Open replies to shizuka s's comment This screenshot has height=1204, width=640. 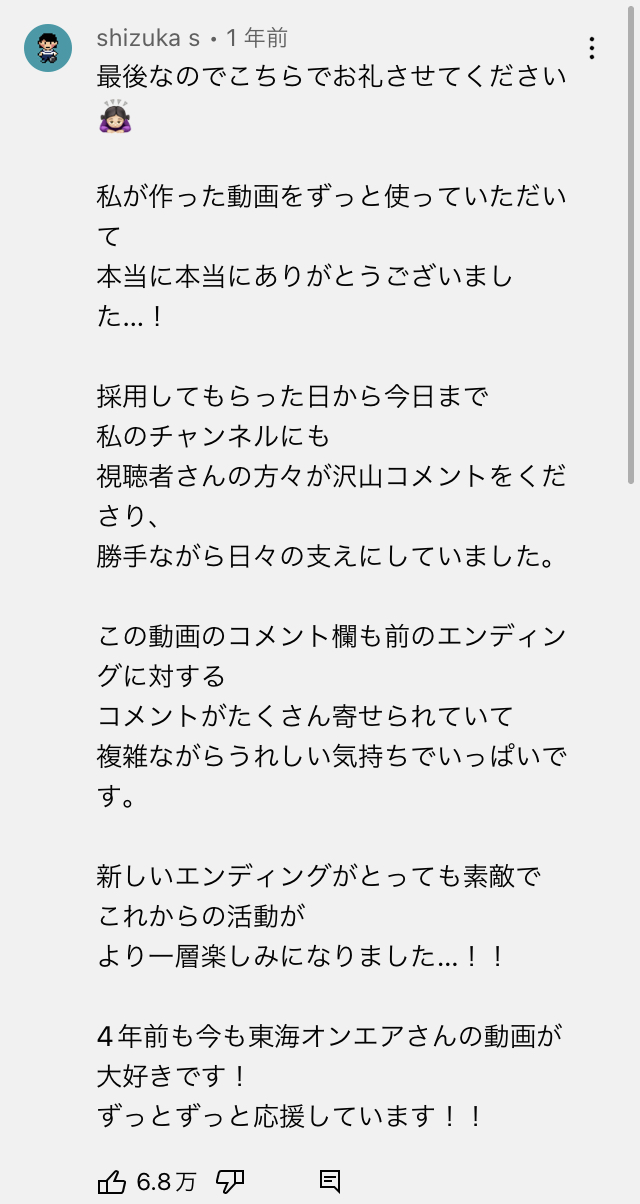click(x=330, y=1181)
